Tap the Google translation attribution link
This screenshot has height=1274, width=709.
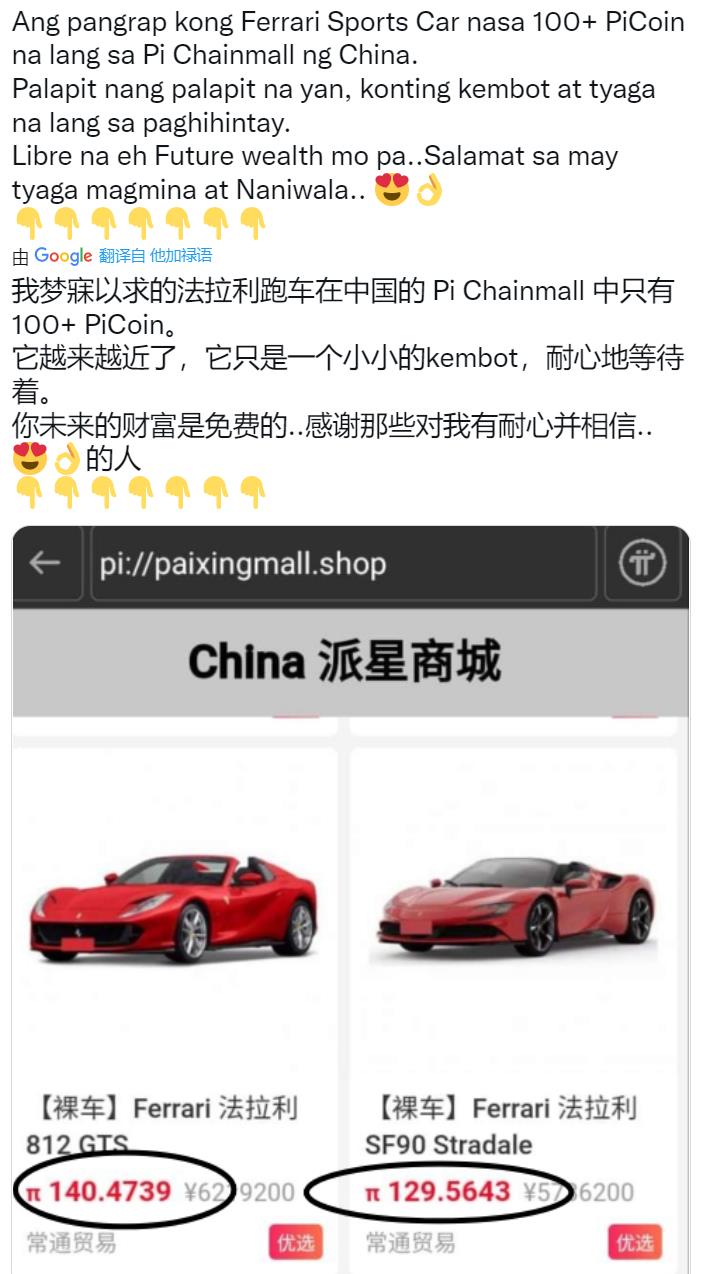point(62,256)
